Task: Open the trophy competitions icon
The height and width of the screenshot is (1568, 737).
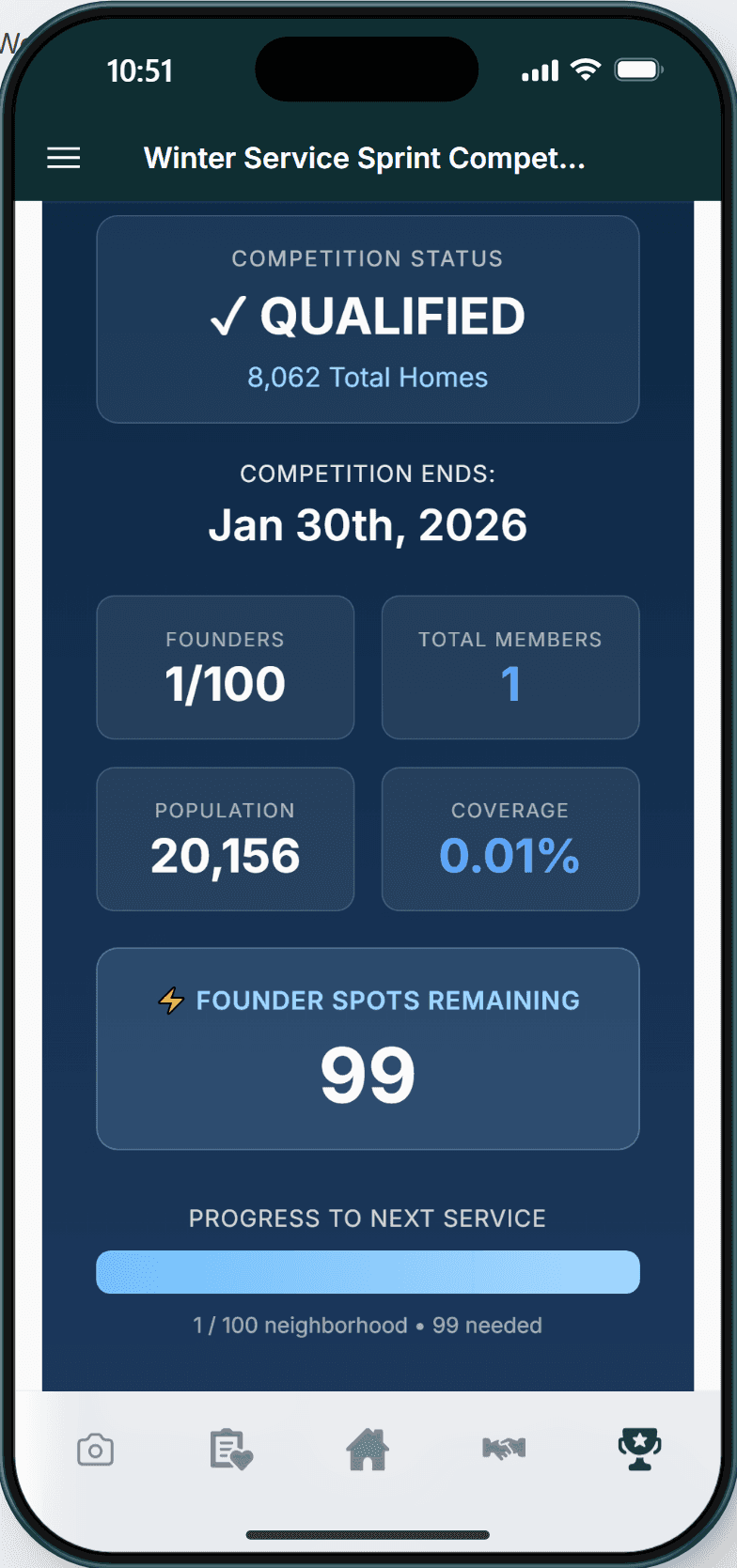Action: pyautogui.click(x=638, y=1450)
